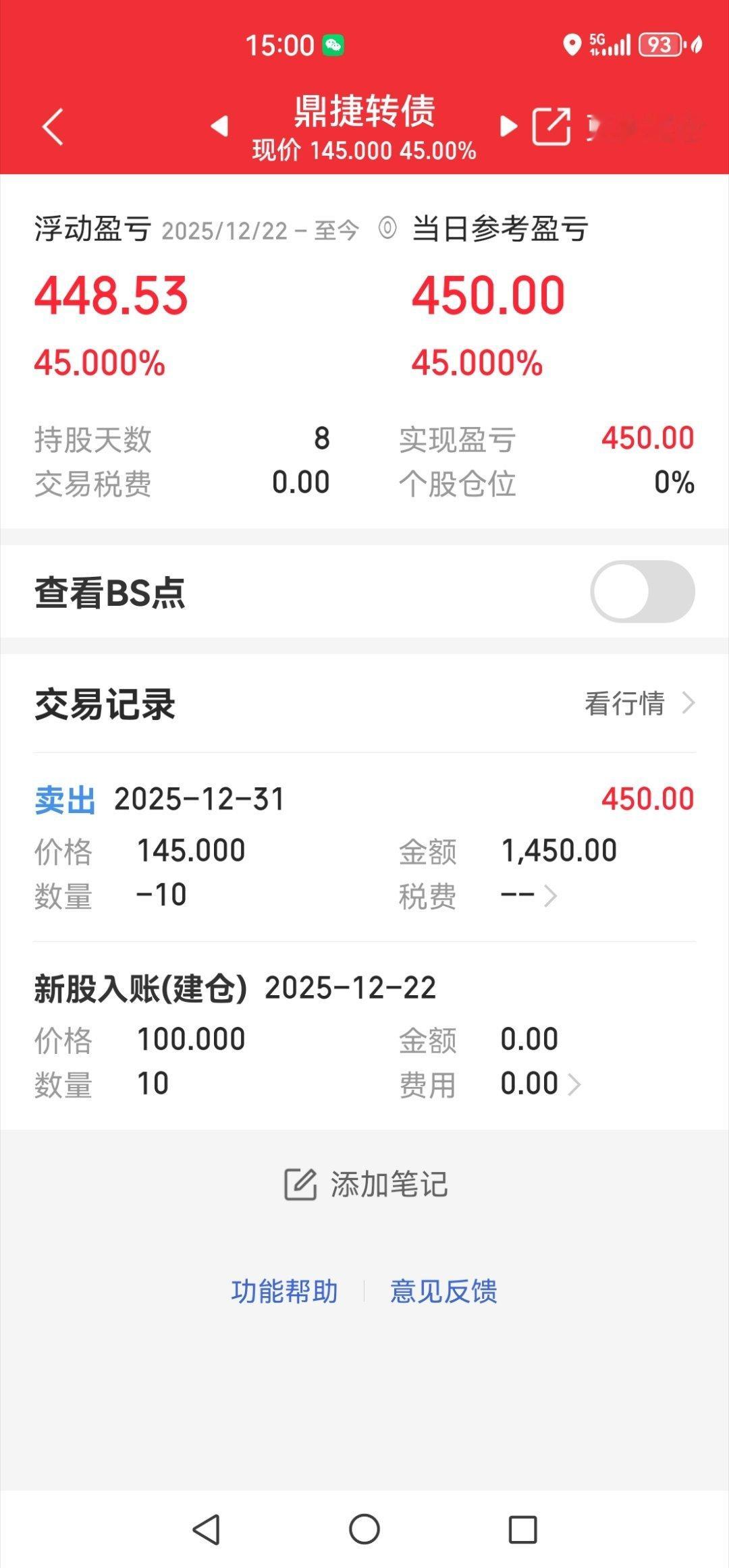
Task: Enable the 查看BS点 switch
Action: tap(642, 591)
